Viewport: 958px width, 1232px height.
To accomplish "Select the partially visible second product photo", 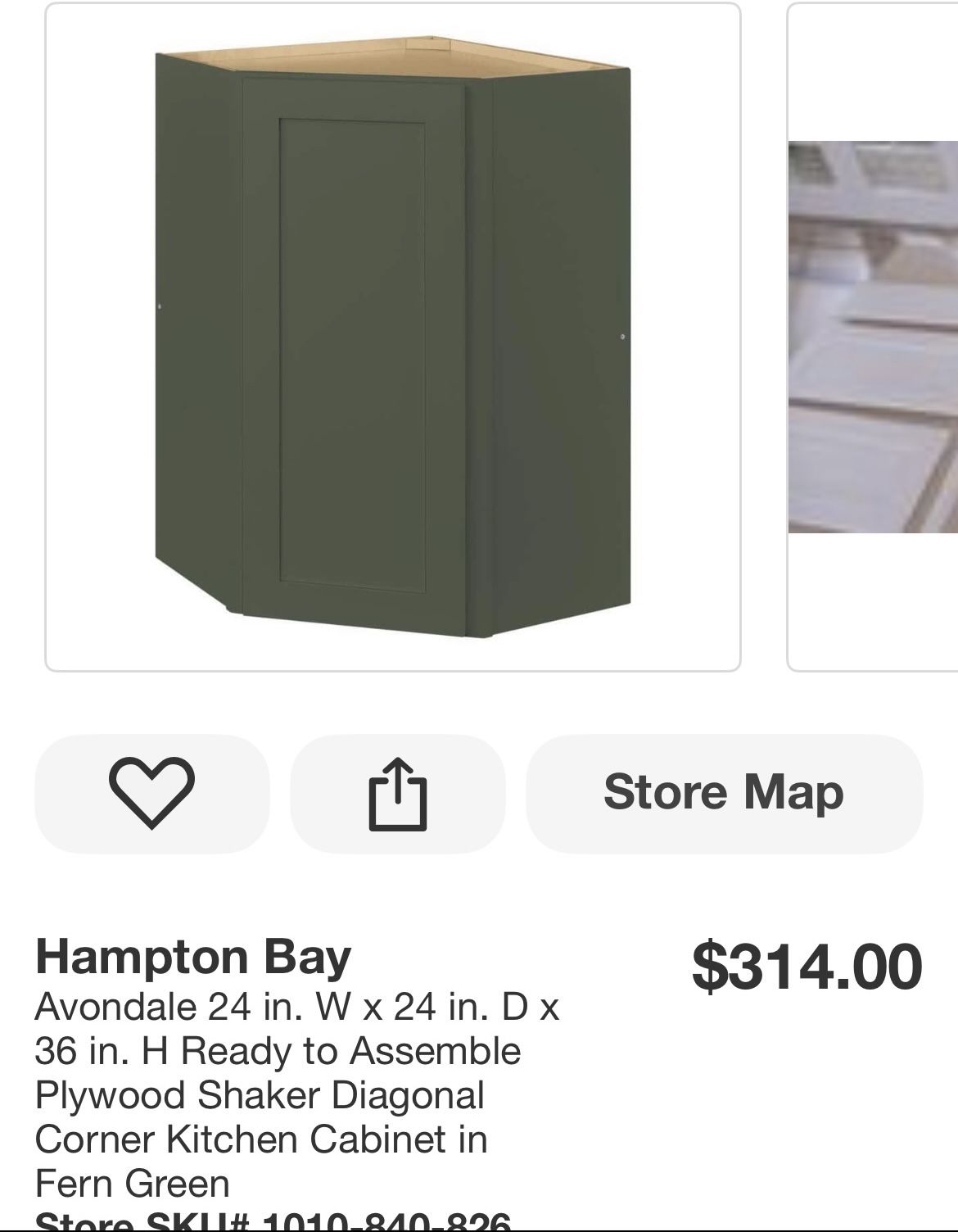I will pyautogui.click(x=872, y=336).
